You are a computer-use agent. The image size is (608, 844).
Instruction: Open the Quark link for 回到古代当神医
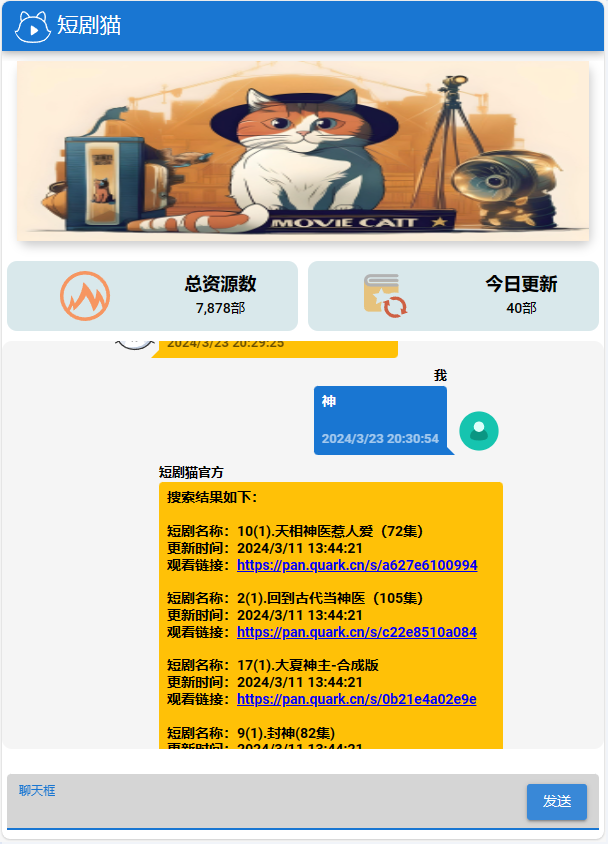coord(356,632)
